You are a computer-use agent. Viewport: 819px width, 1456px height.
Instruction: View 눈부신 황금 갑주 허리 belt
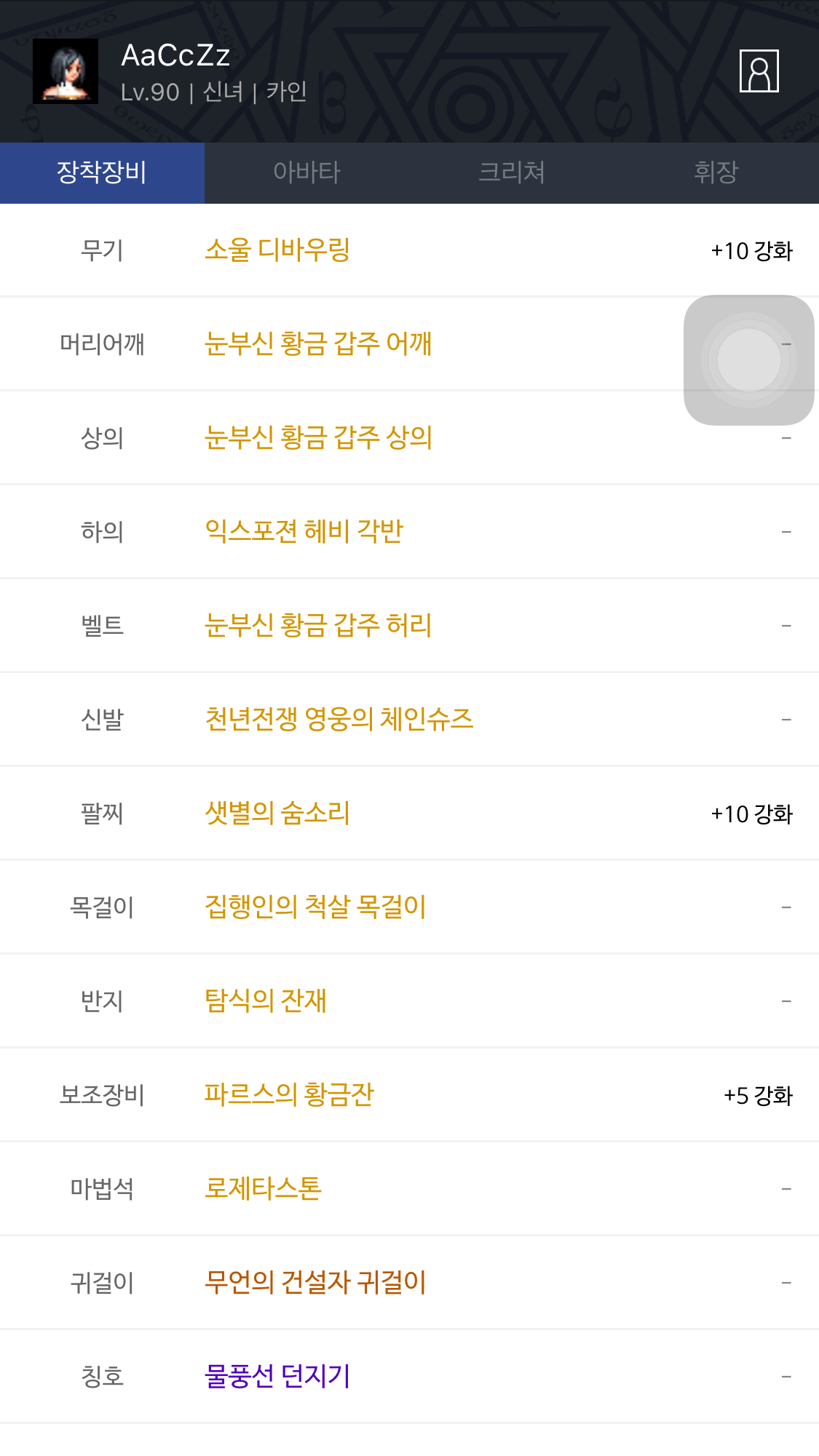pos(318,625)
